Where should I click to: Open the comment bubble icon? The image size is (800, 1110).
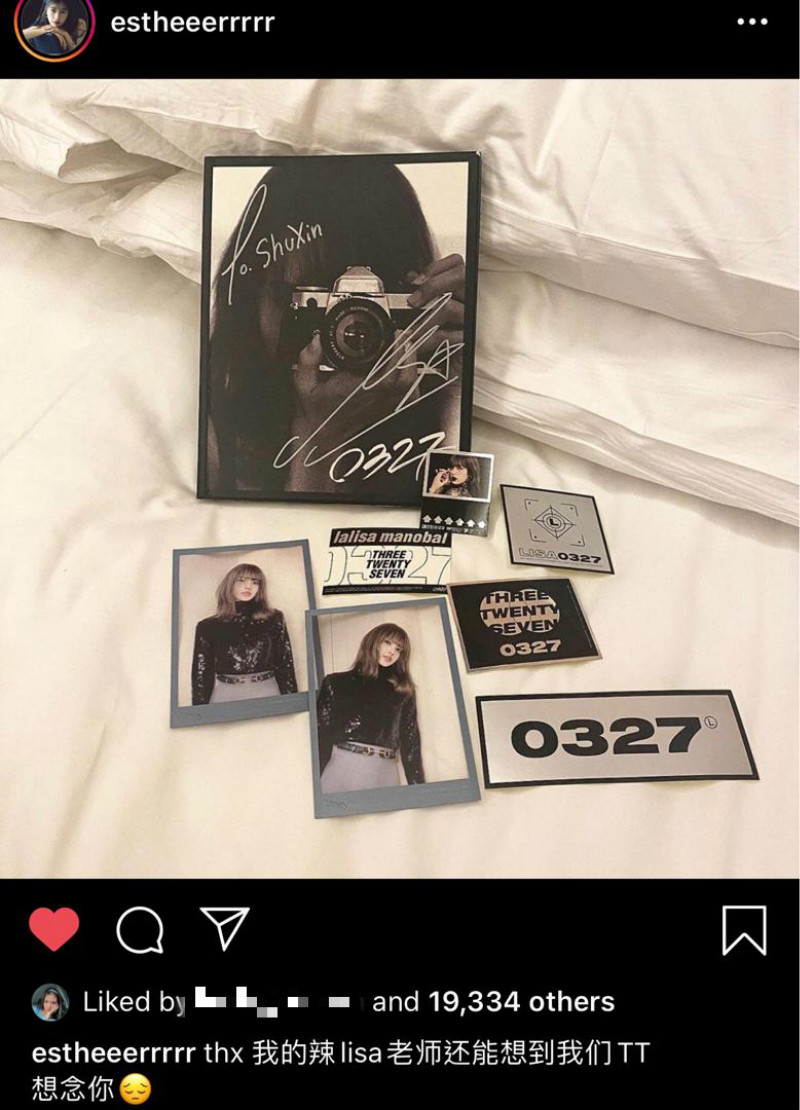click(x=139, y=931)
